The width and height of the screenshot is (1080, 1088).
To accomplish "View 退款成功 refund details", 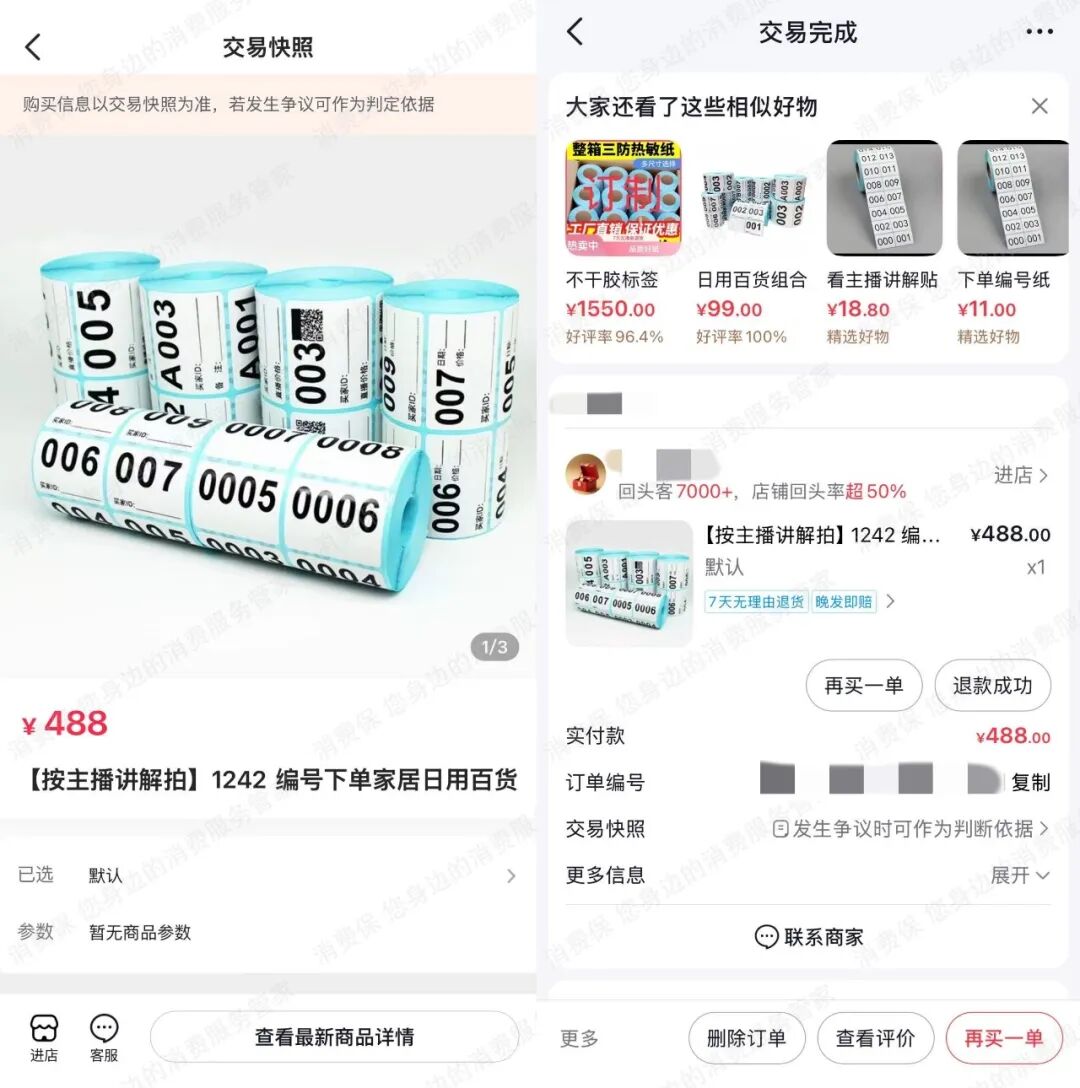I will point(992,685).
